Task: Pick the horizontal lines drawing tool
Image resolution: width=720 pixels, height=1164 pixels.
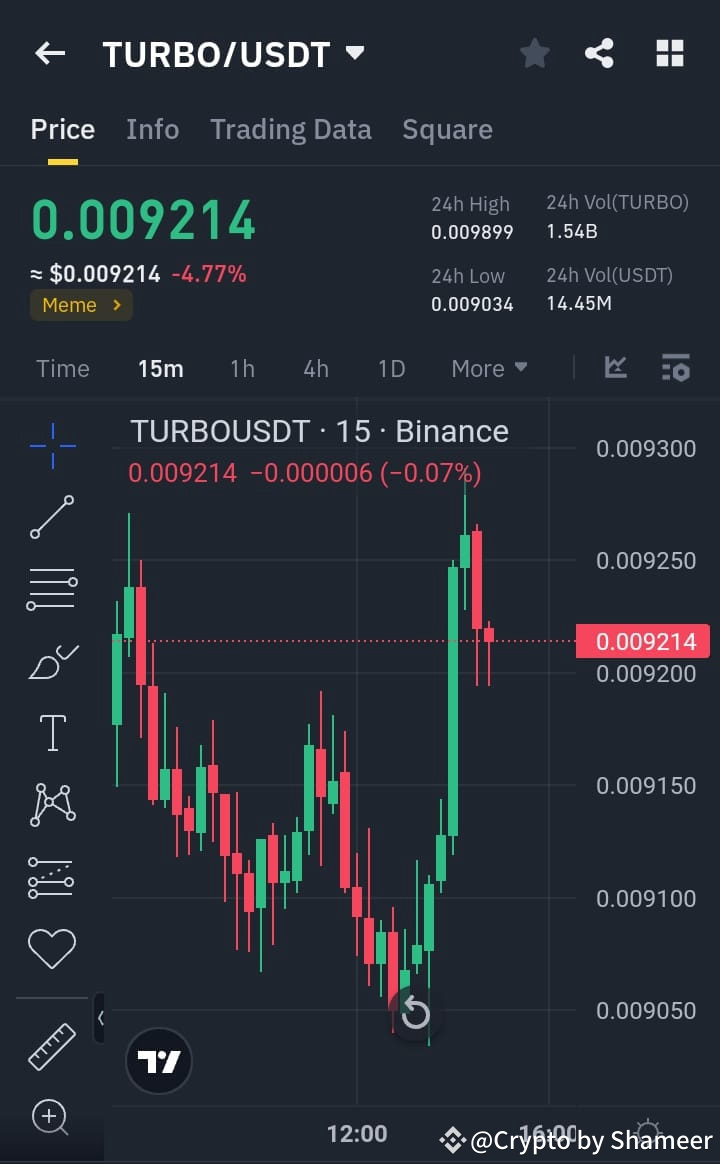Action: (x=52, y=588)
